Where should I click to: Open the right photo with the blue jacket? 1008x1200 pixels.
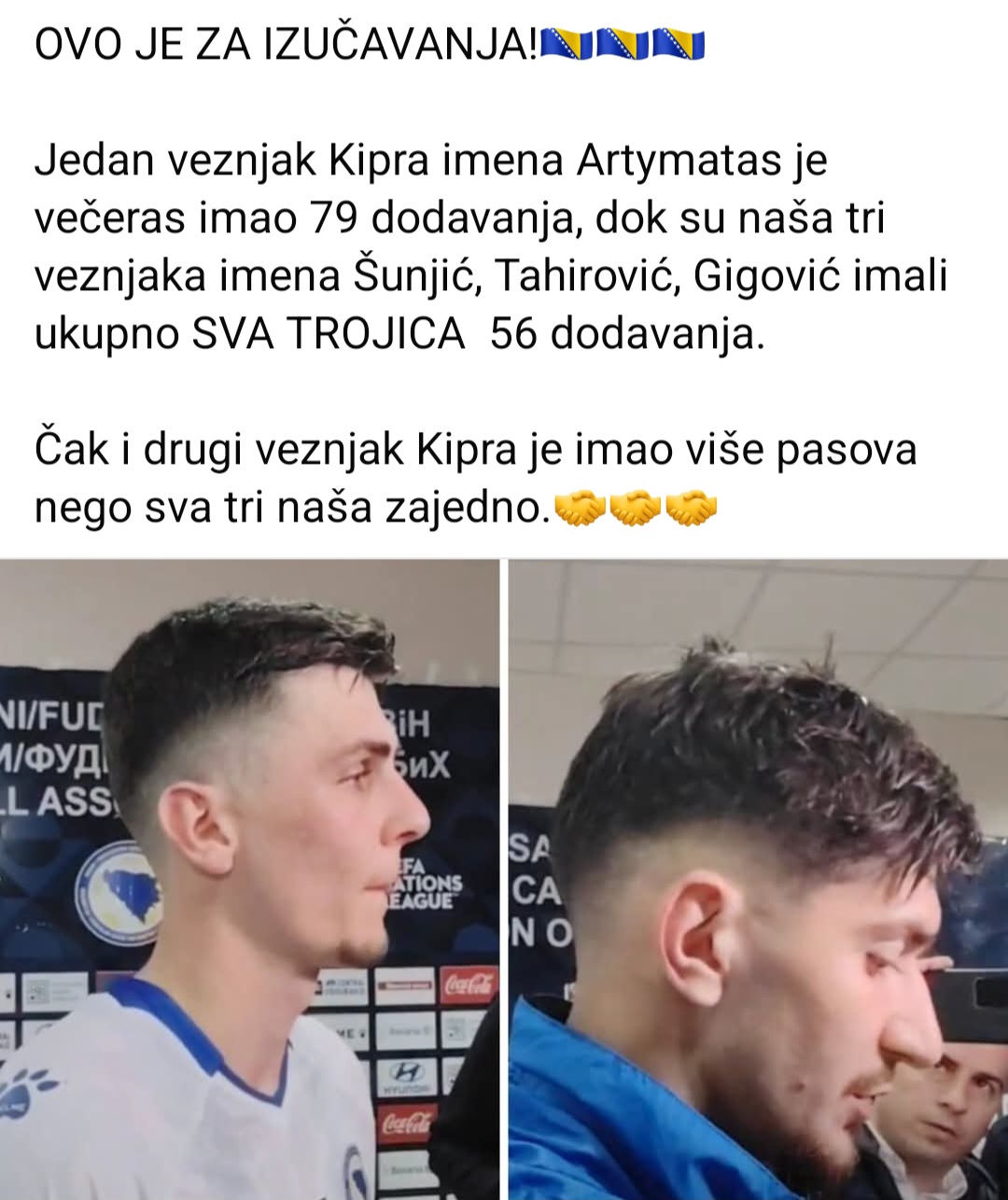758,879
